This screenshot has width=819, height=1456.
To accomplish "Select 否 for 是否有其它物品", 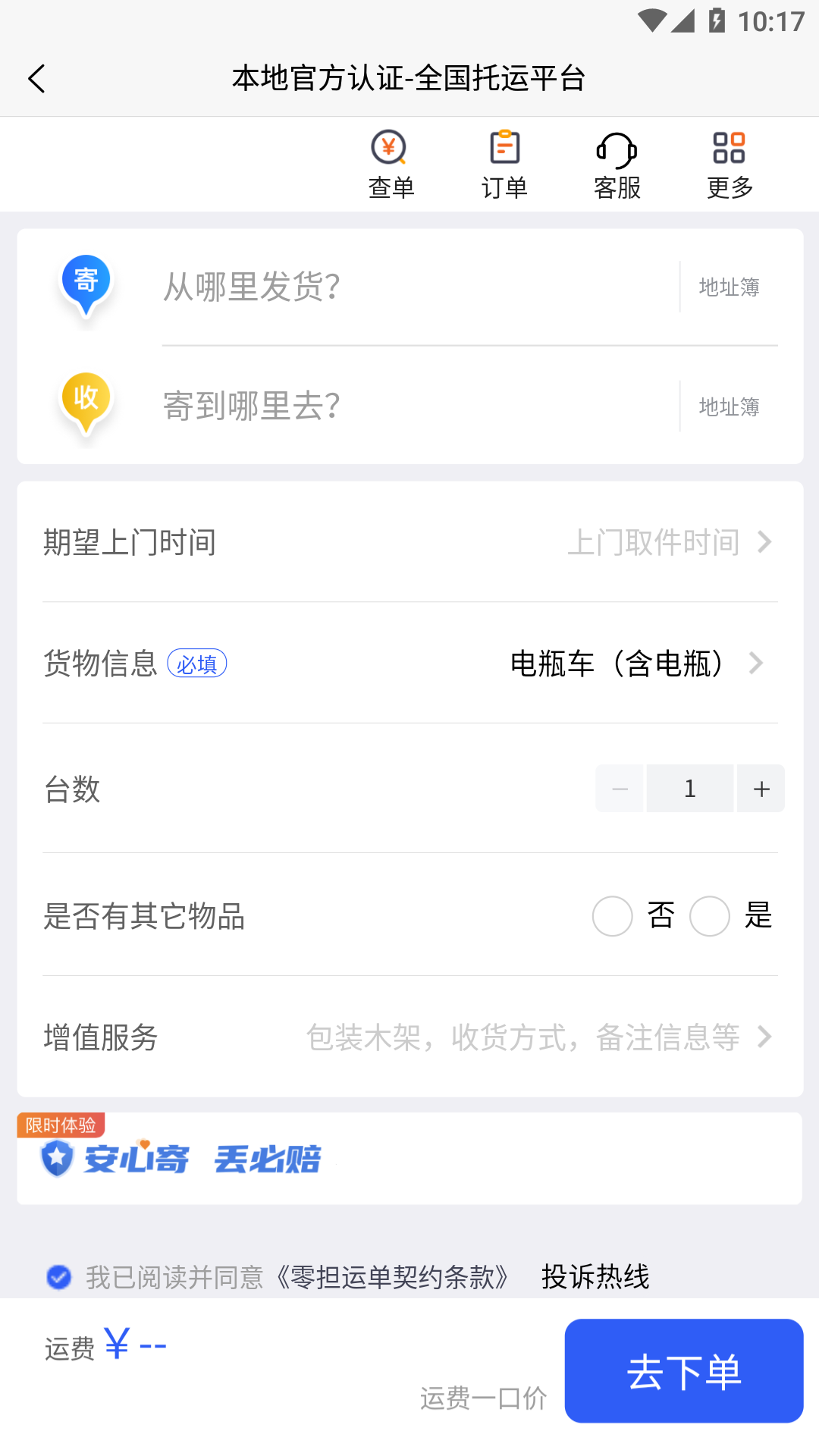I will point(612,916).
